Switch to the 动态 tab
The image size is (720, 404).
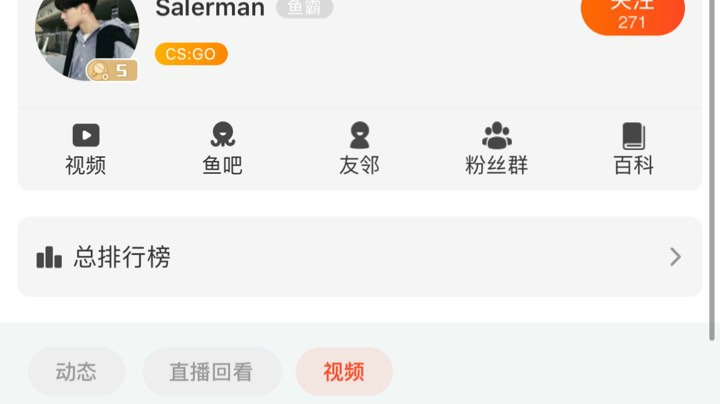tap(76, 372)
